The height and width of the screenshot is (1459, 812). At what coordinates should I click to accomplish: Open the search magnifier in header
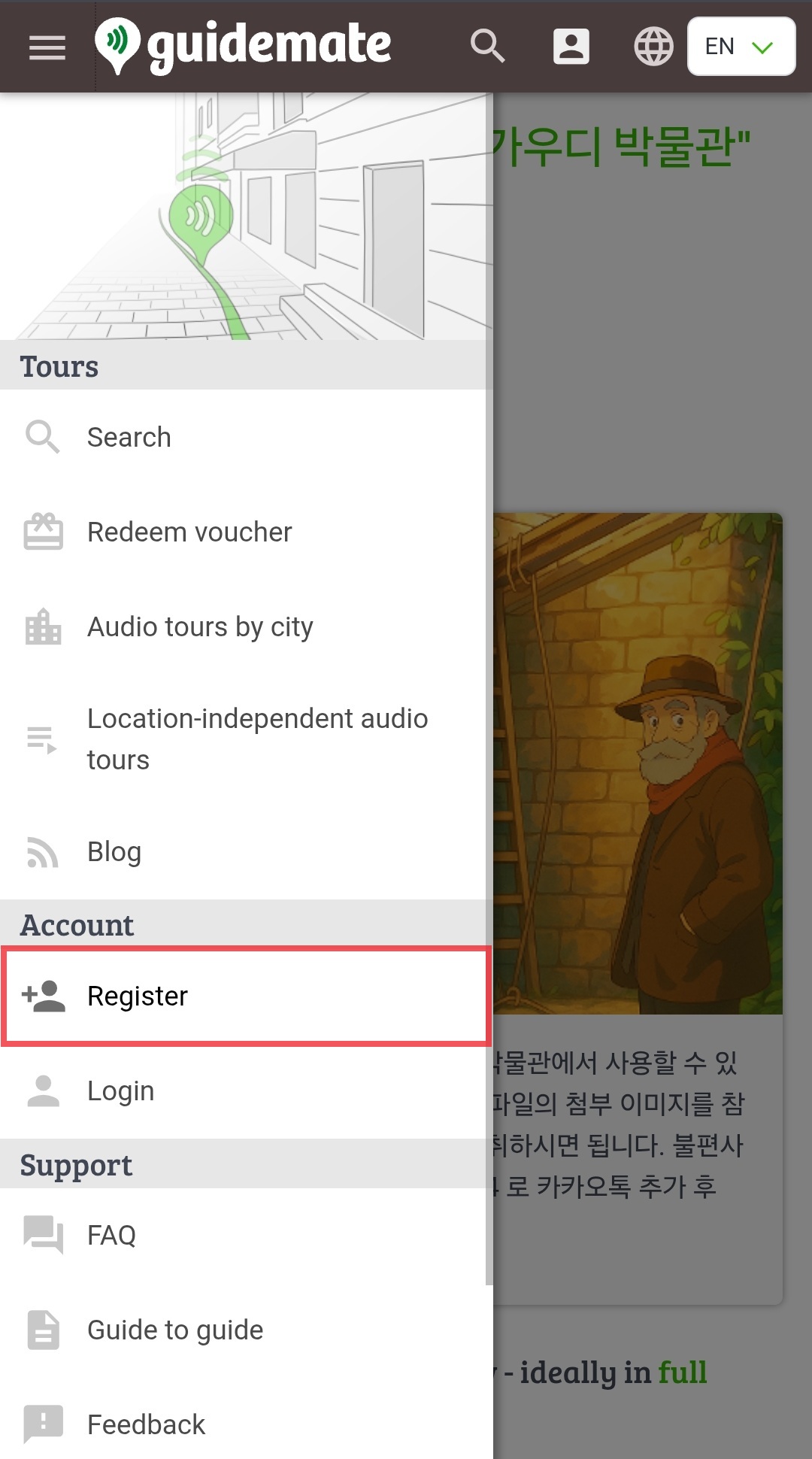487,47
